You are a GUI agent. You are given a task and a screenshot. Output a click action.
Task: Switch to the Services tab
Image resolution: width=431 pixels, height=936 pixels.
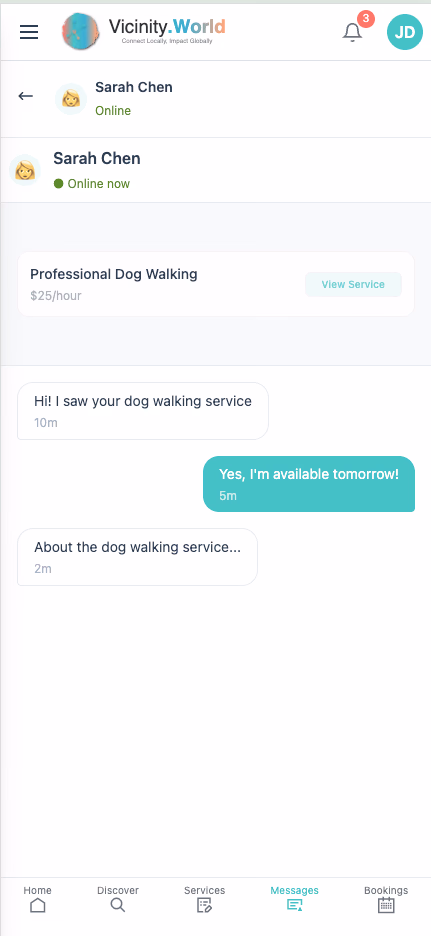point(204,899)
